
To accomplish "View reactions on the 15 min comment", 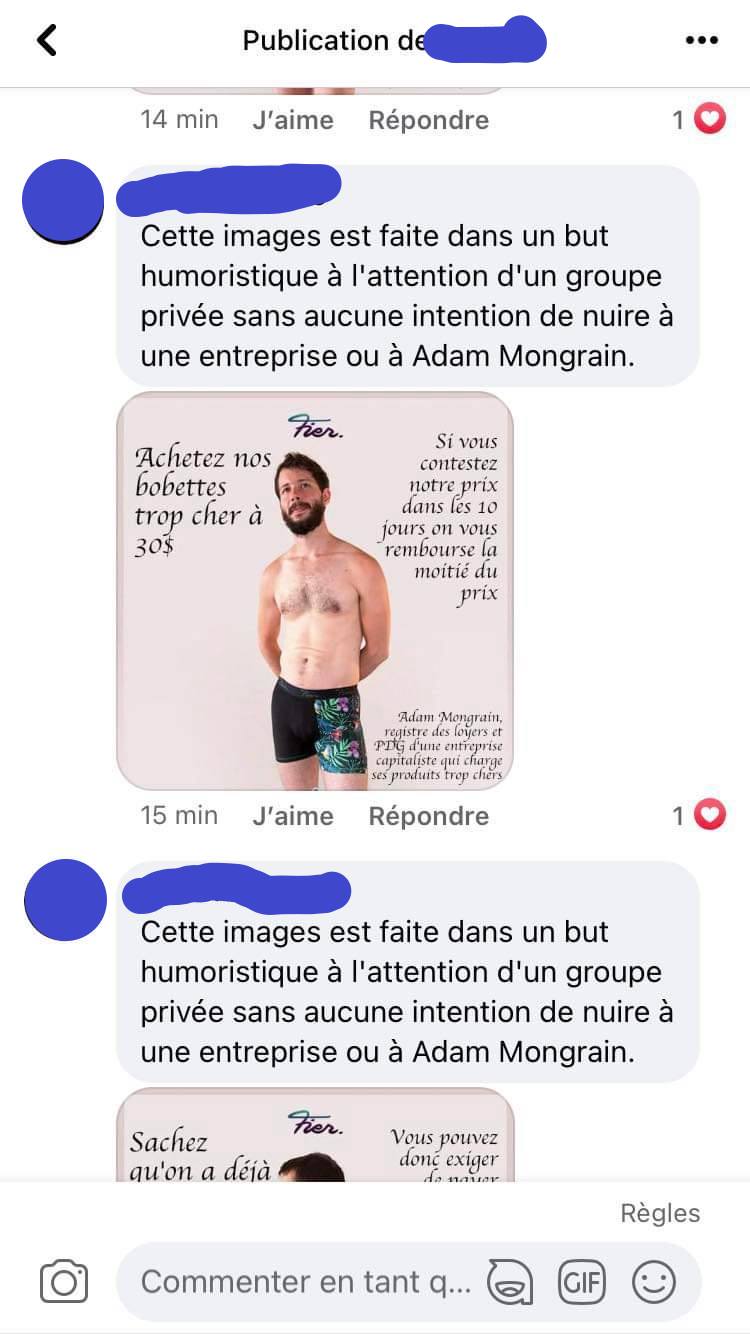I will point(699,816).
